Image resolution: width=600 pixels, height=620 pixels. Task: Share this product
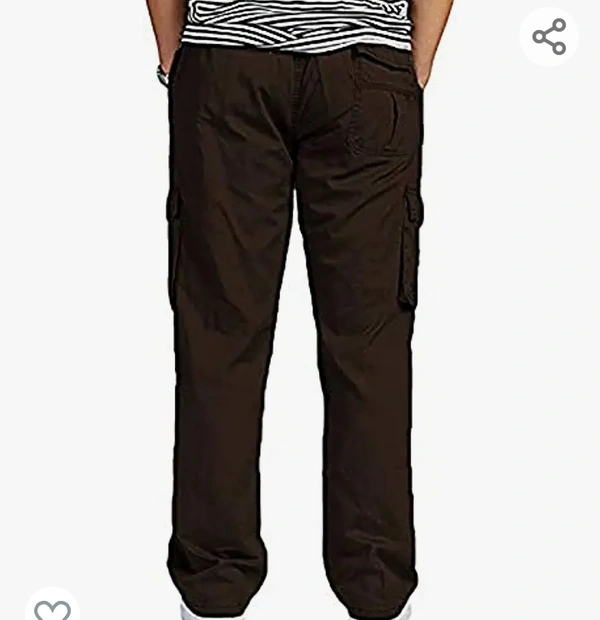(549, 37)
